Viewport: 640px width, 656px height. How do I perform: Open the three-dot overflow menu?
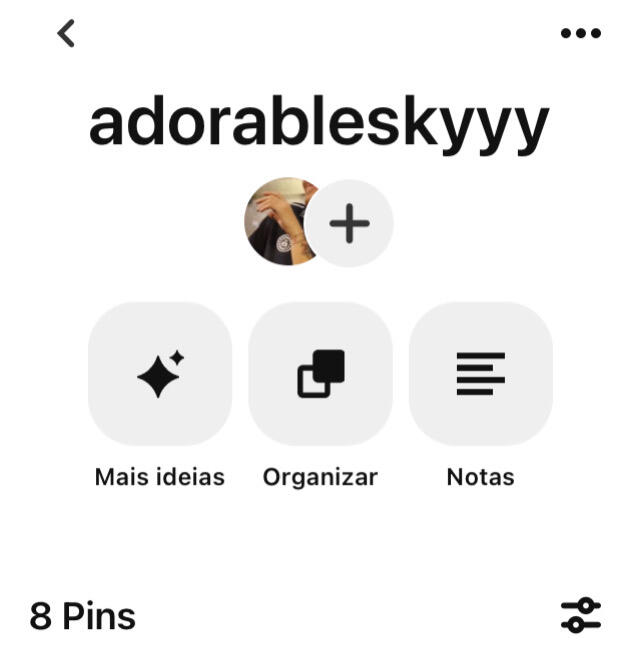click(x=581, y=33)
